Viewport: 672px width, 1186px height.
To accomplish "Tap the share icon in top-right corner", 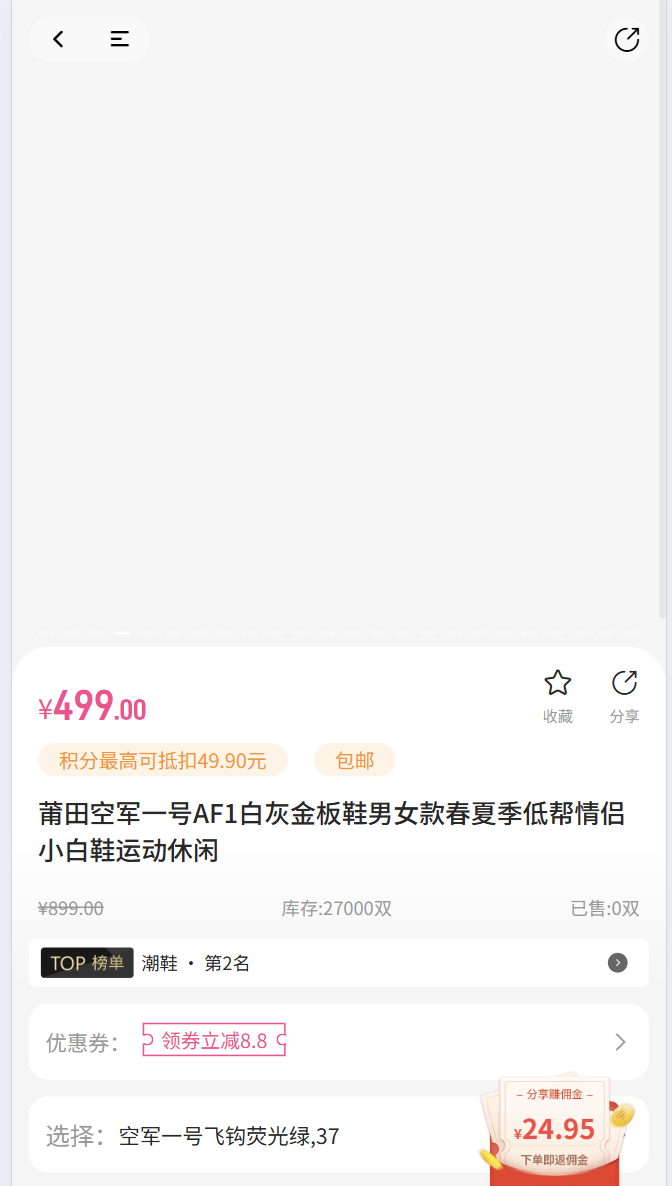I will coord(627,40).
